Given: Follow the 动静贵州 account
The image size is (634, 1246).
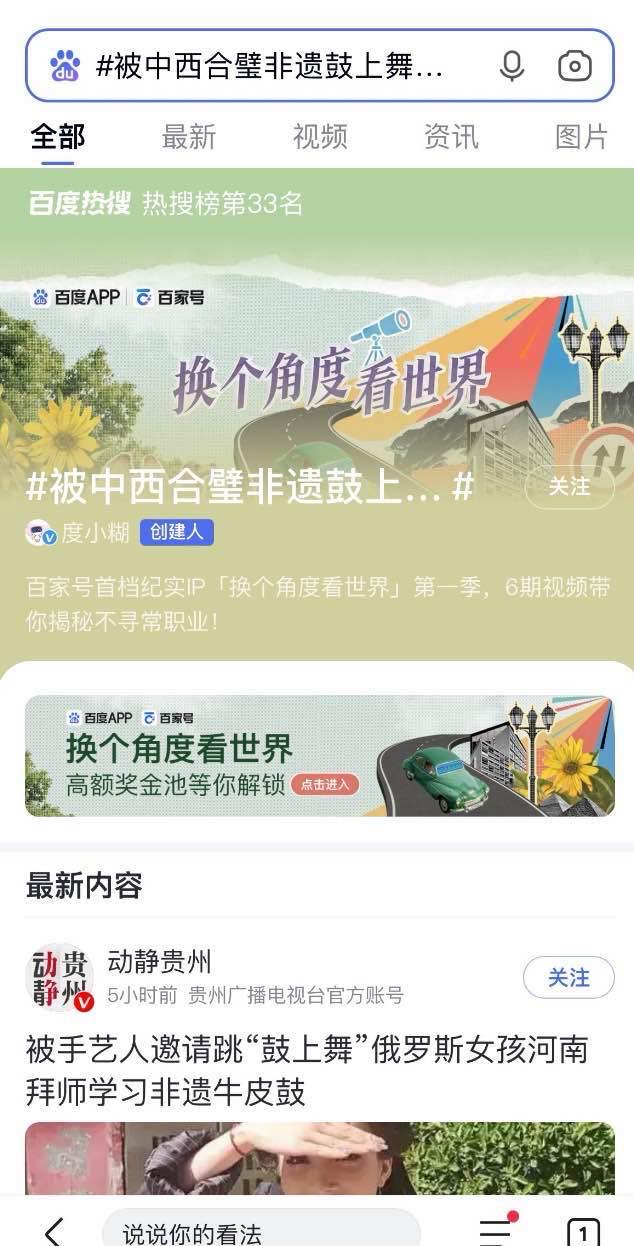Looking at the screenshot, I should pyautogui.click(x=568, y=977).
